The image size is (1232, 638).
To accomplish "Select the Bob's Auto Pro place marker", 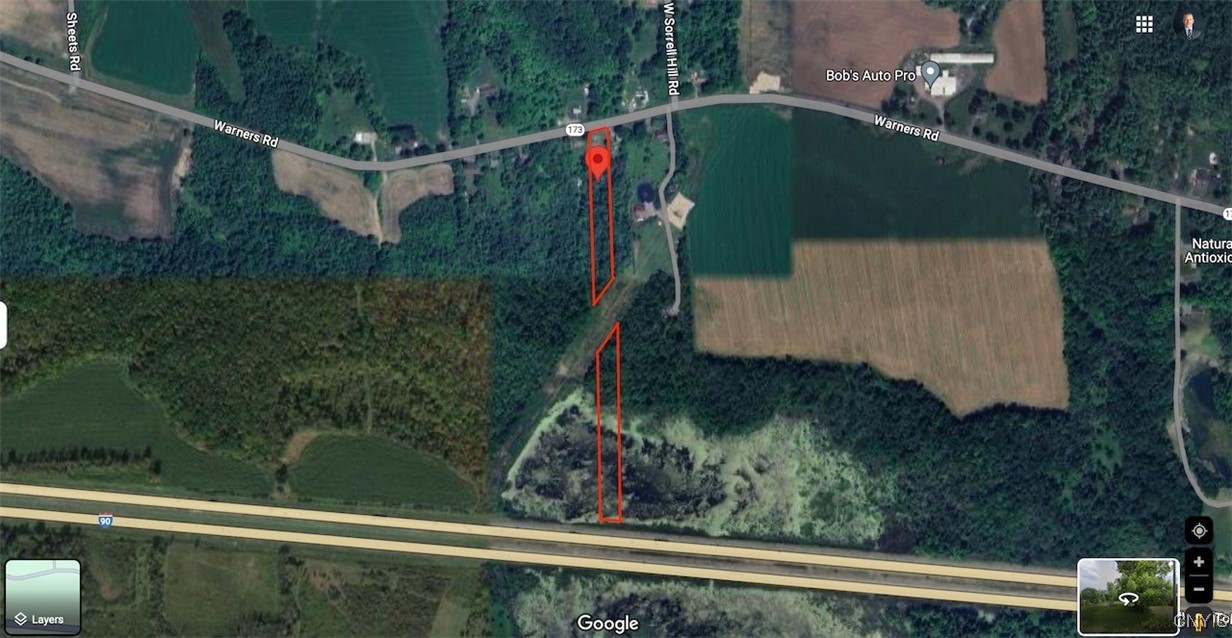I will [930, 73].
